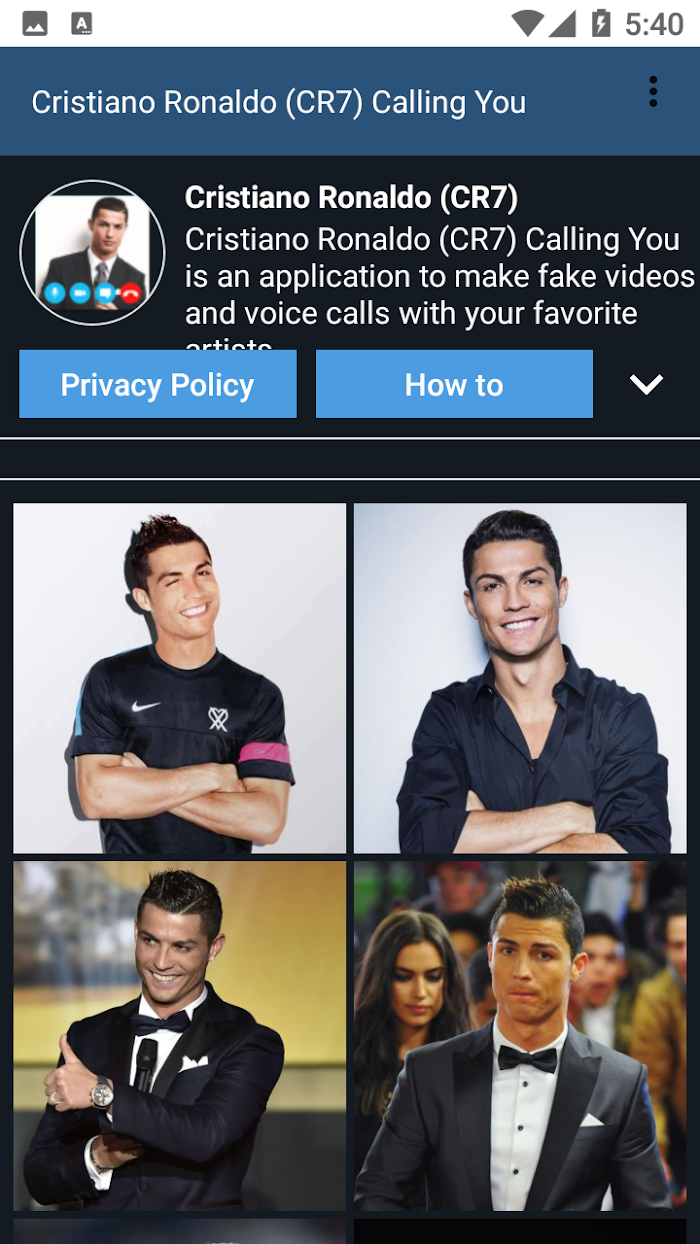The height and width of the screenshot is (1244, 700).
Task: Open the Privacy Policy button
Action: point(158,384)
